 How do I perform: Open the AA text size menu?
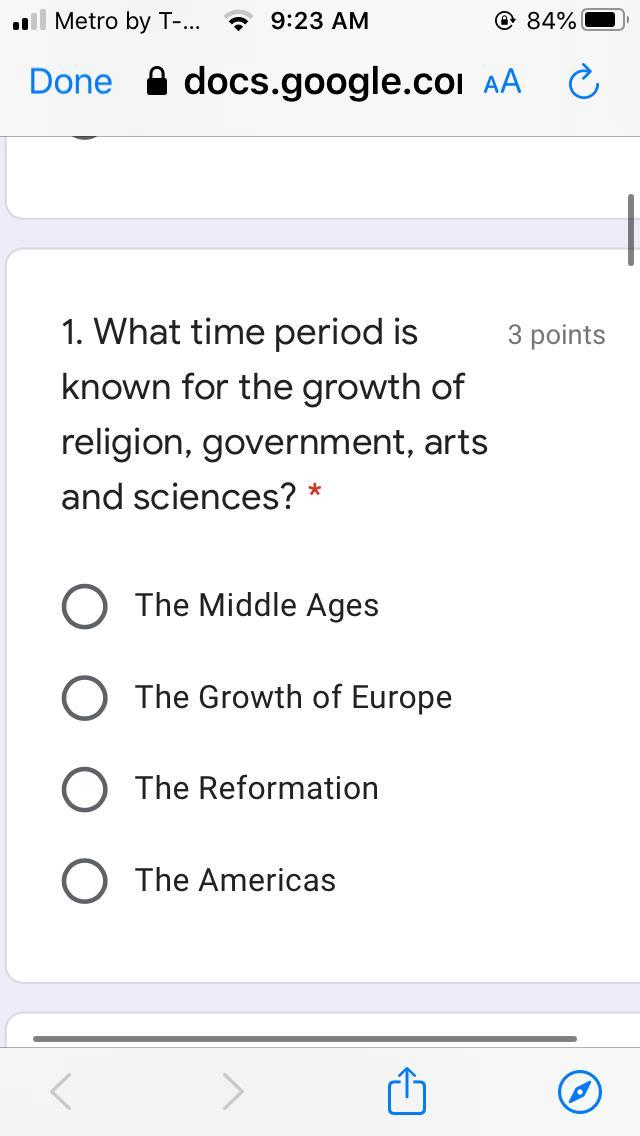click(502, 83)
